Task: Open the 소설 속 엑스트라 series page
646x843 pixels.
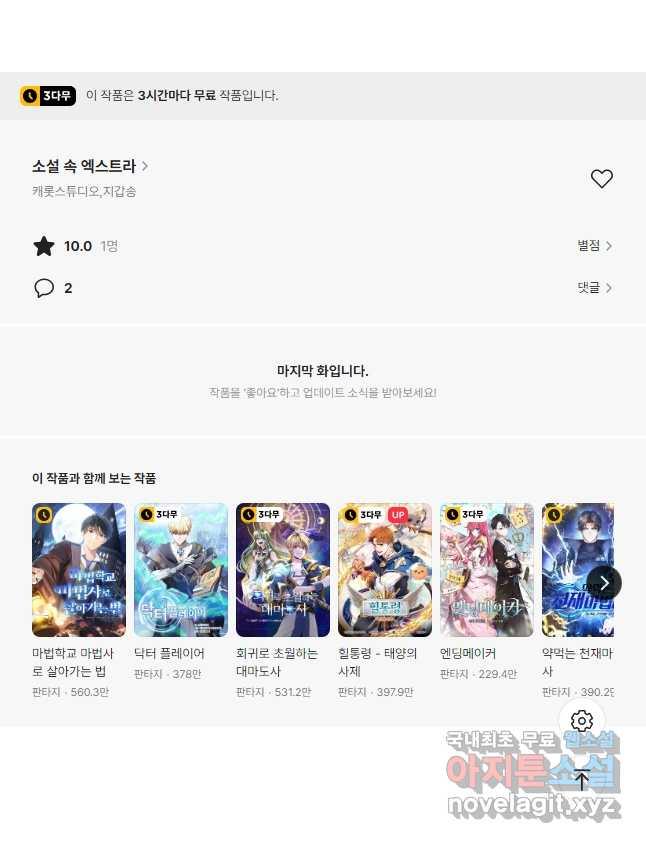Action: point(90,166)
